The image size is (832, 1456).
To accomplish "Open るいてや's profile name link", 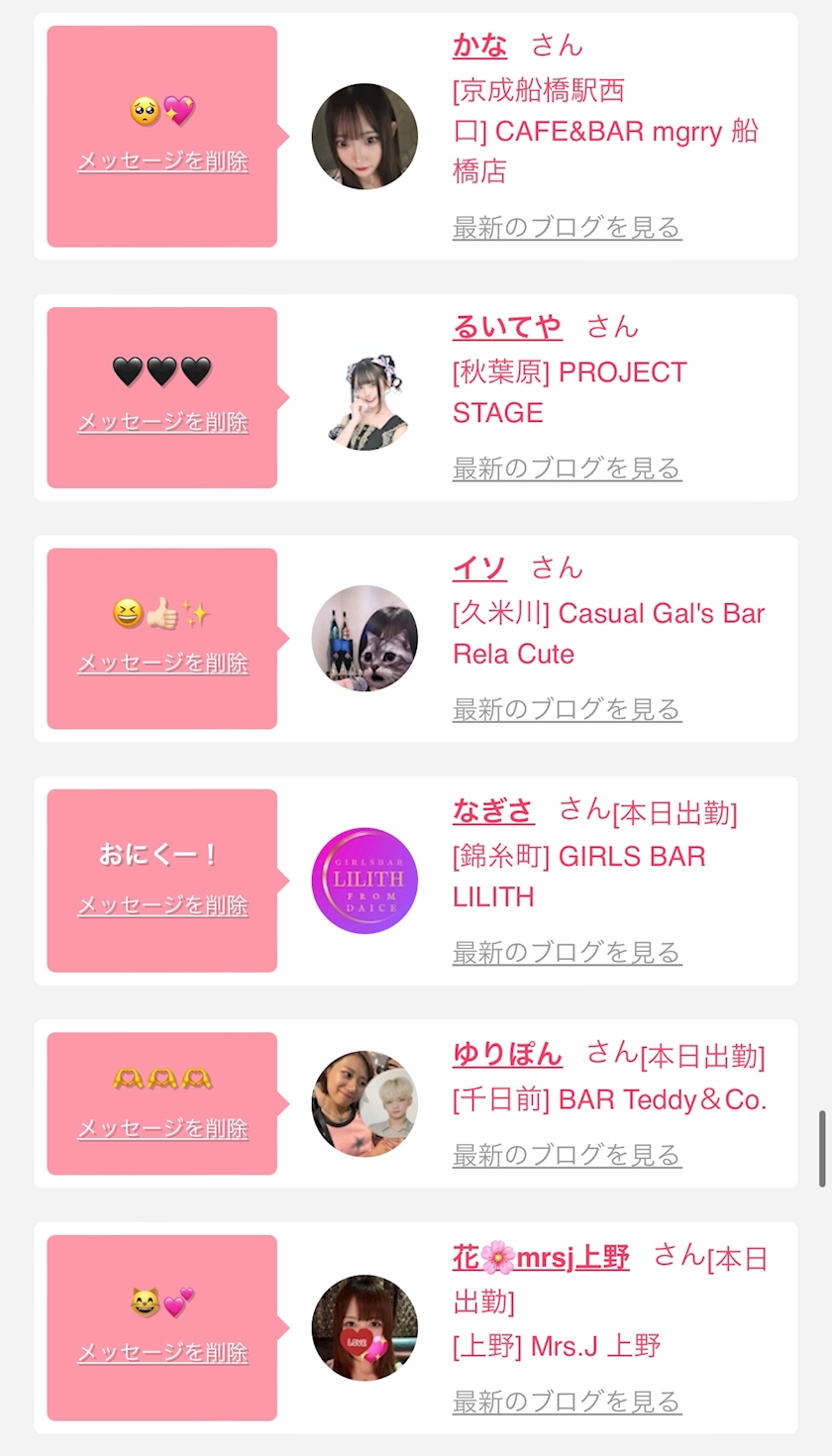I will coord(507,326).
